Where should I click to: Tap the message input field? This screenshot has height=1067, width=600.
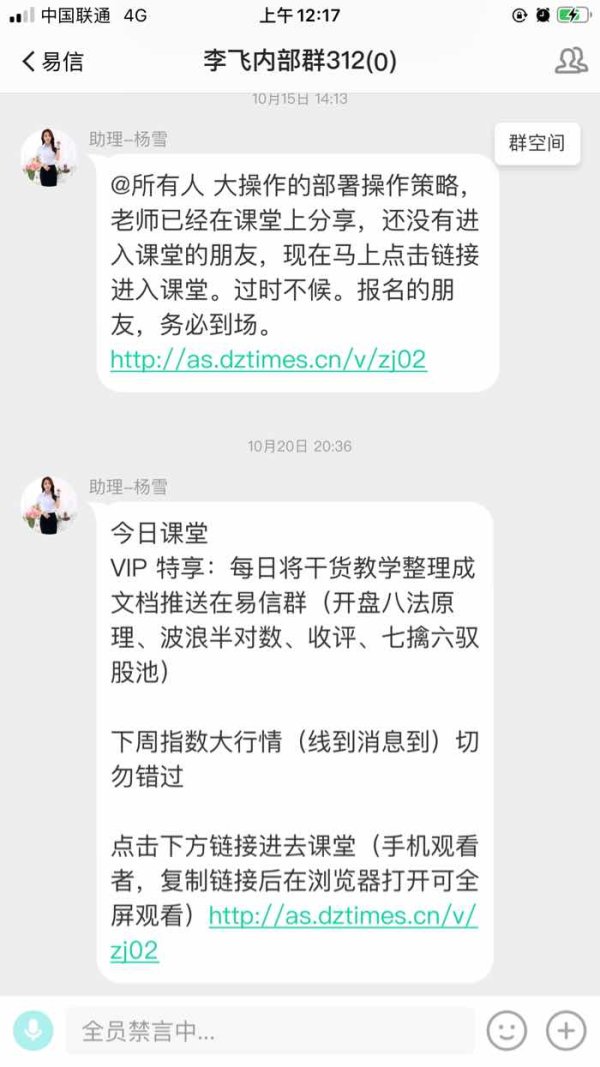tap(270, 1031)
